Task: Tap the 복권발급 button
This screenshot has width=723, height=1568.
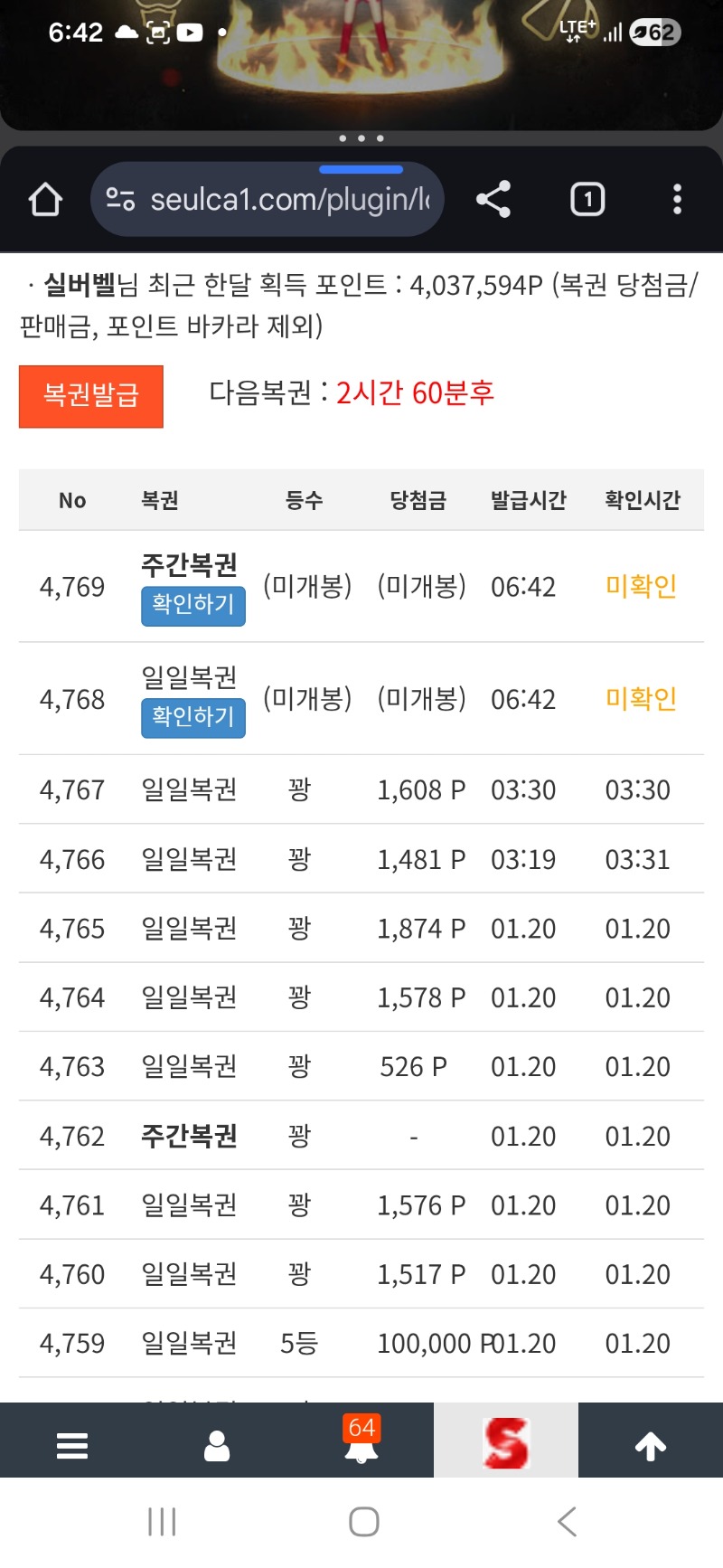Action: coord(91,396)
